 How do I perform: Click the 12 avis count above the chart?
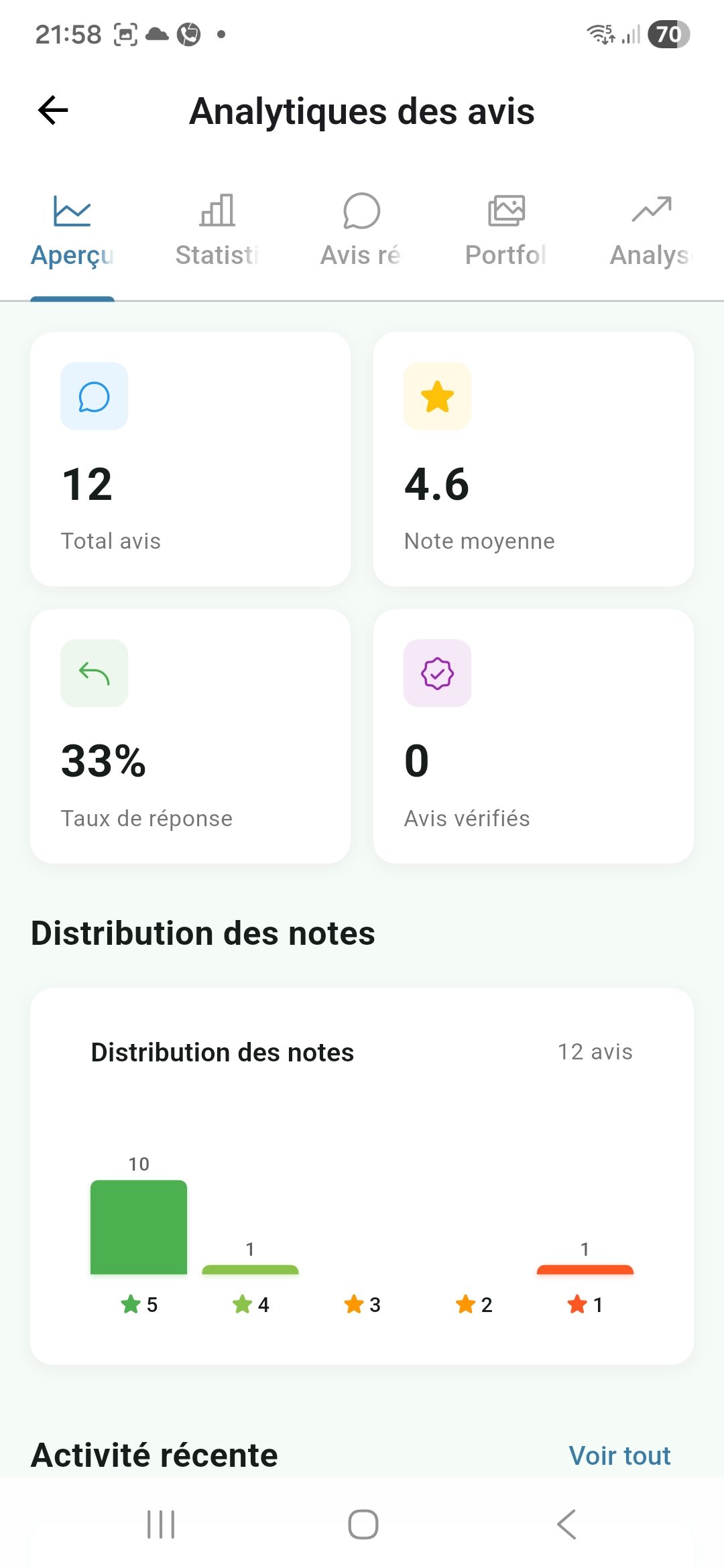pyautogui.click(x=595, y=1052)
